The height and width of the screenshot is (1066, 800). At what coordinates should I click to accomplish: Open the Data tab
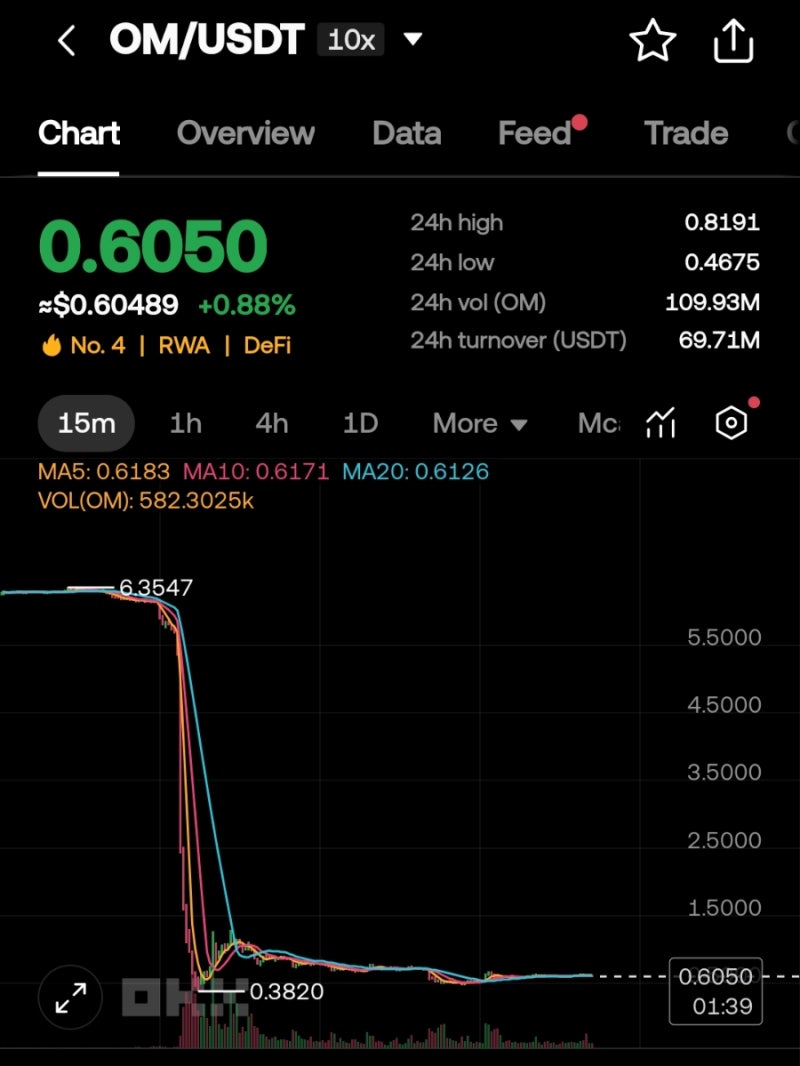tap(406, 133)
